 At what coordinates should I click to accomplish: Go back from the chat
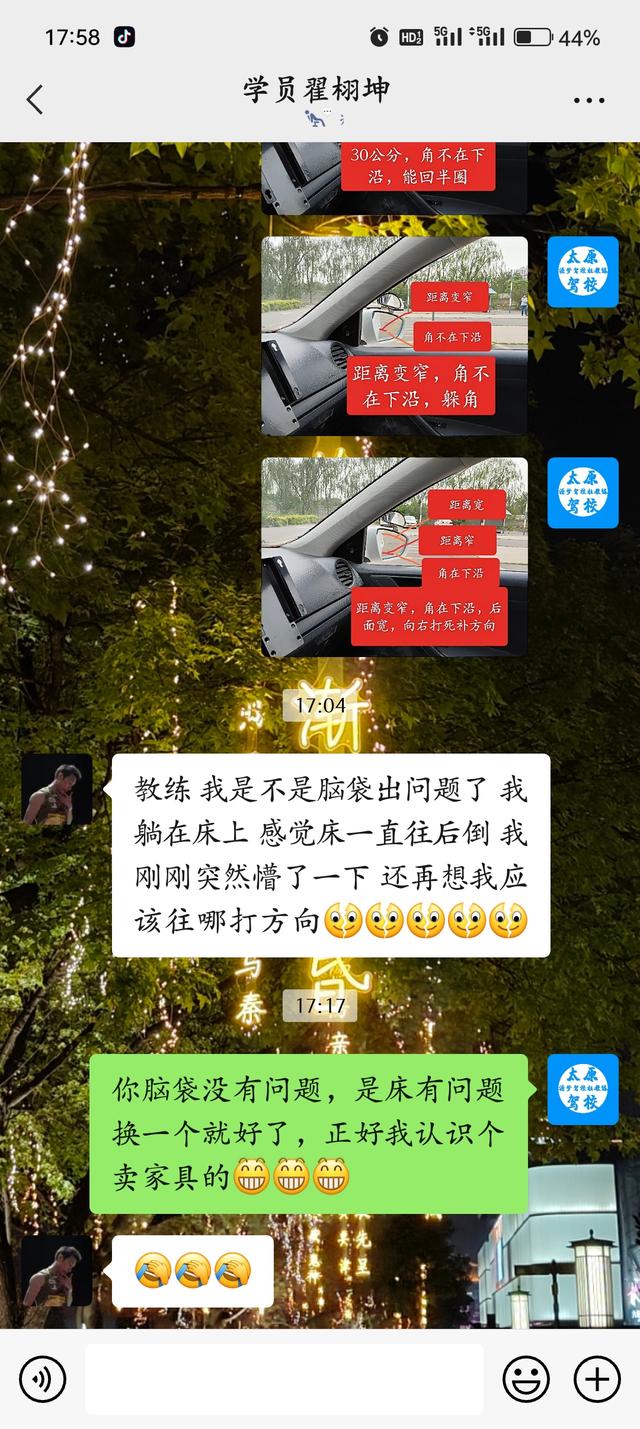tap(35, 99)
